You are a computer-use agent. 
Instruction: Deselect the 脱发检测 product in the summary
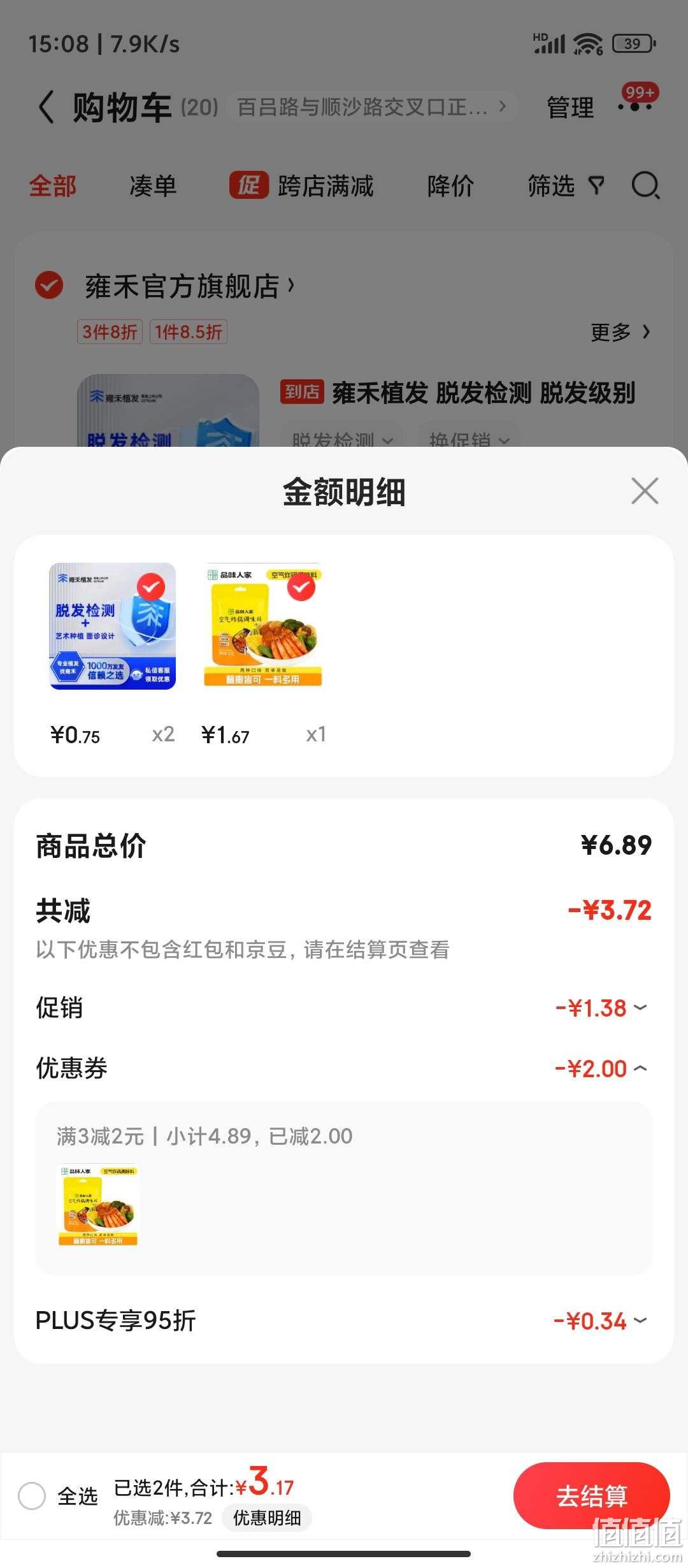[x=151, y=587]
